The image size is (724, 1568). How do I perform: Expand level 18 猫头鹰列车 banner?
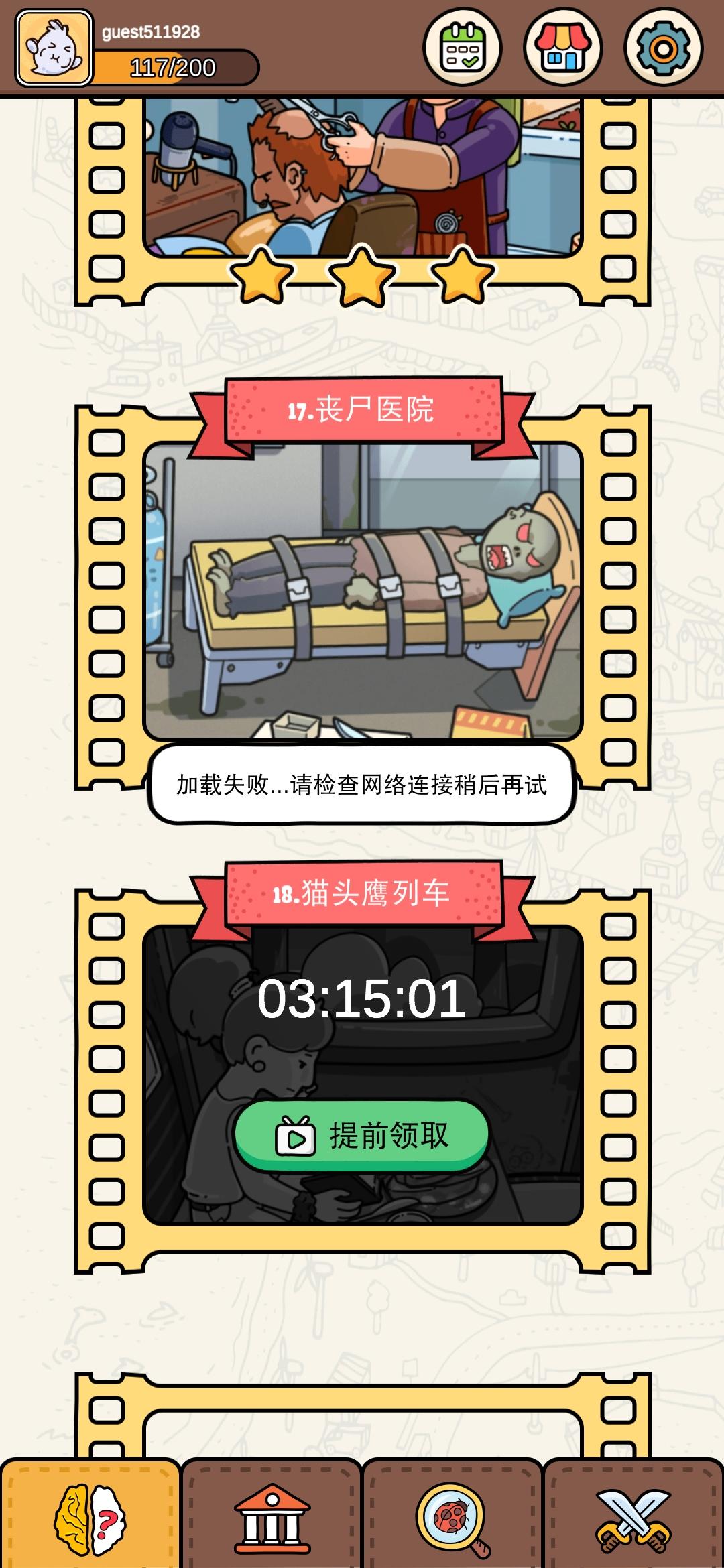tap(362, 894)
